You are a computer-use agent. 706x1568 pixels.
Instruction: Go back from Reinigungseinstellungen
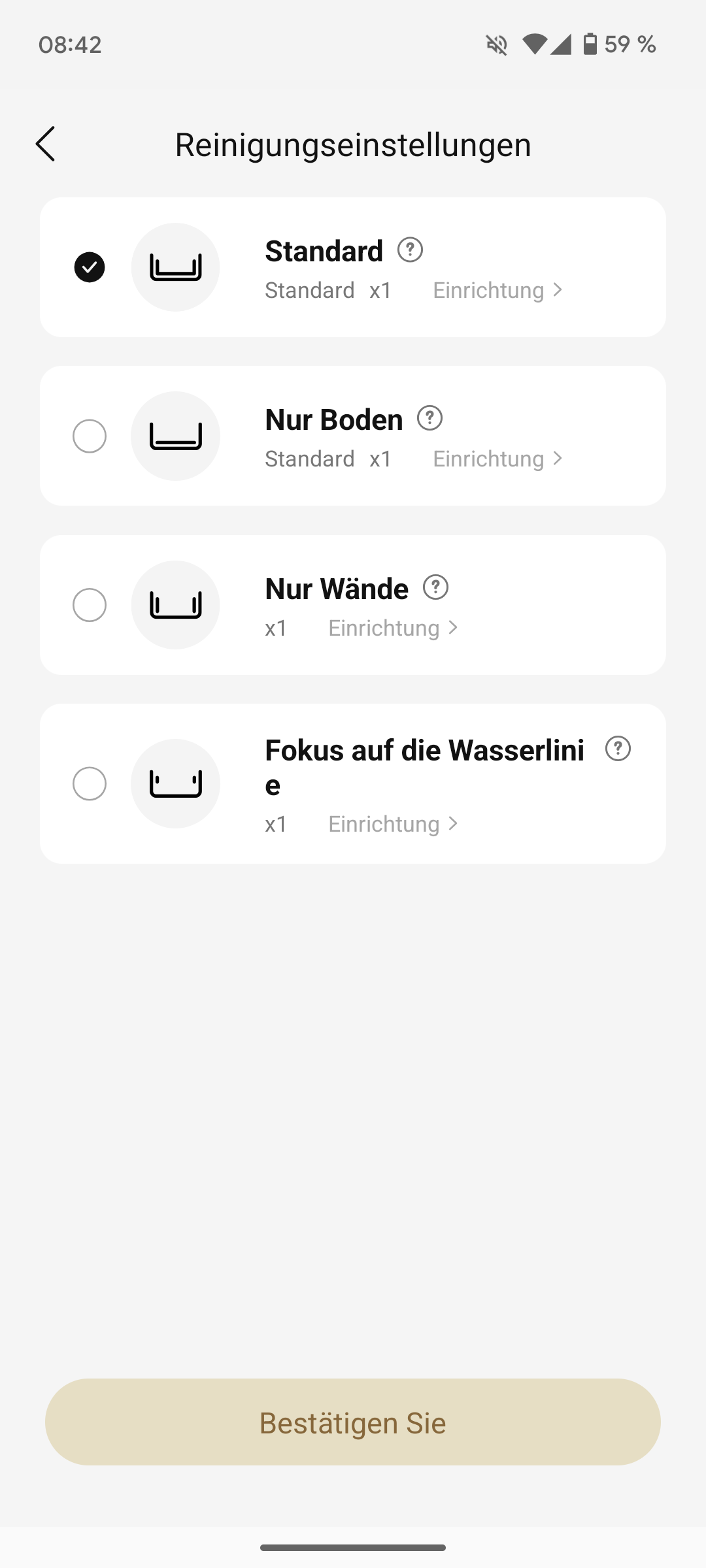[45, 144]
